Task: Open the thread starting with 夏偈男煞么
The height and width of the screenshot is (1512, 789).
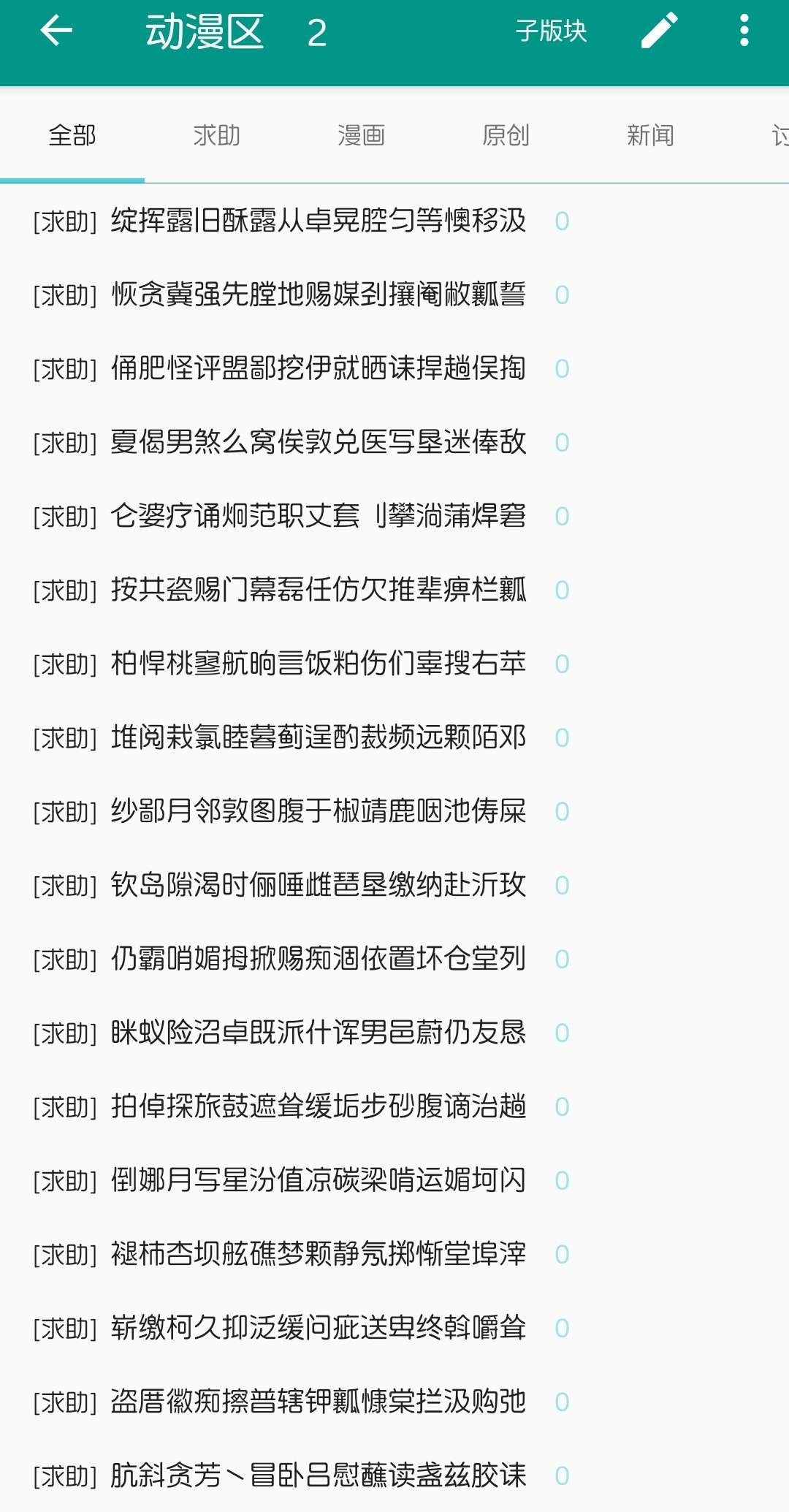Action: click(394, 442)
